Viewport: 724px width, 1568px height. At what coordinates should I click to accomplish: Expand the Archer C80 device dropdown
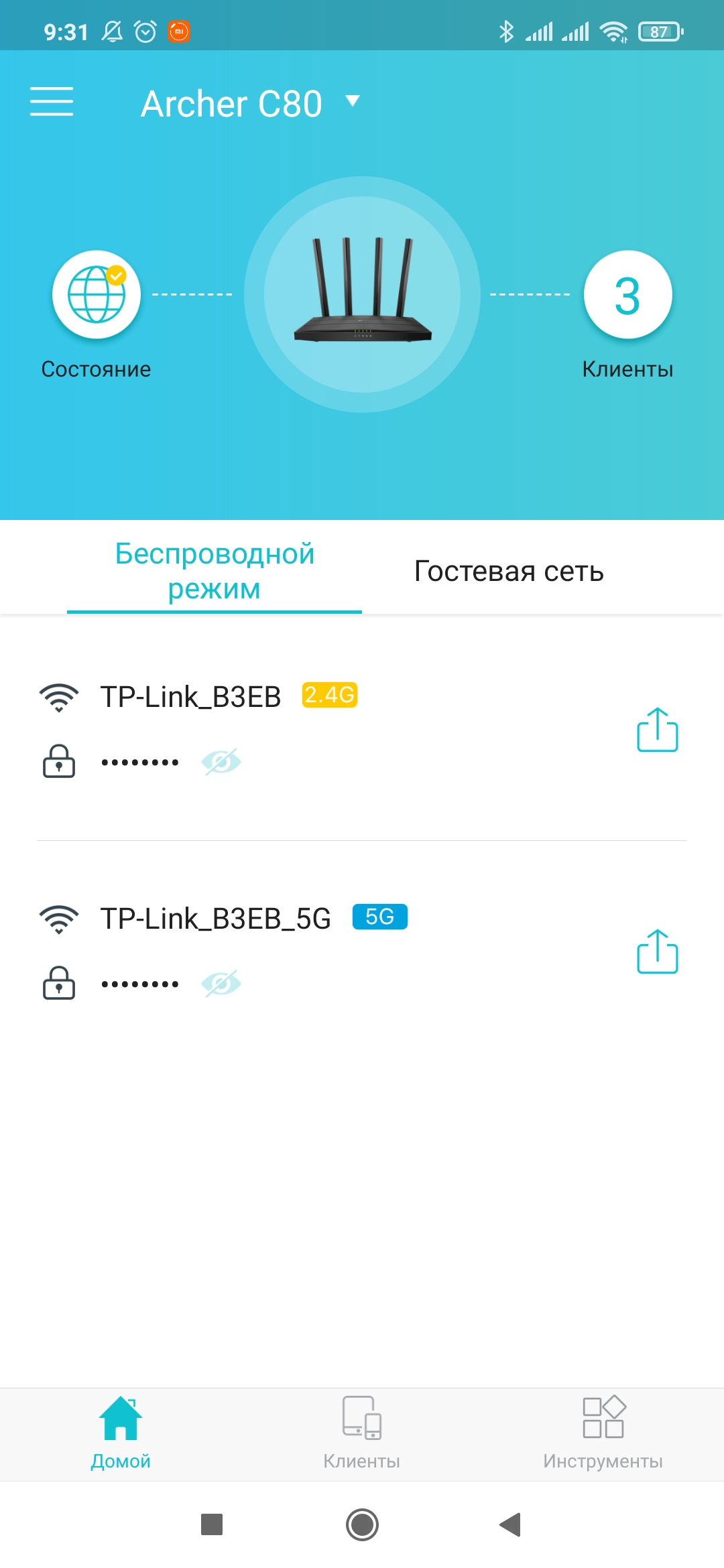click(352, 102)
